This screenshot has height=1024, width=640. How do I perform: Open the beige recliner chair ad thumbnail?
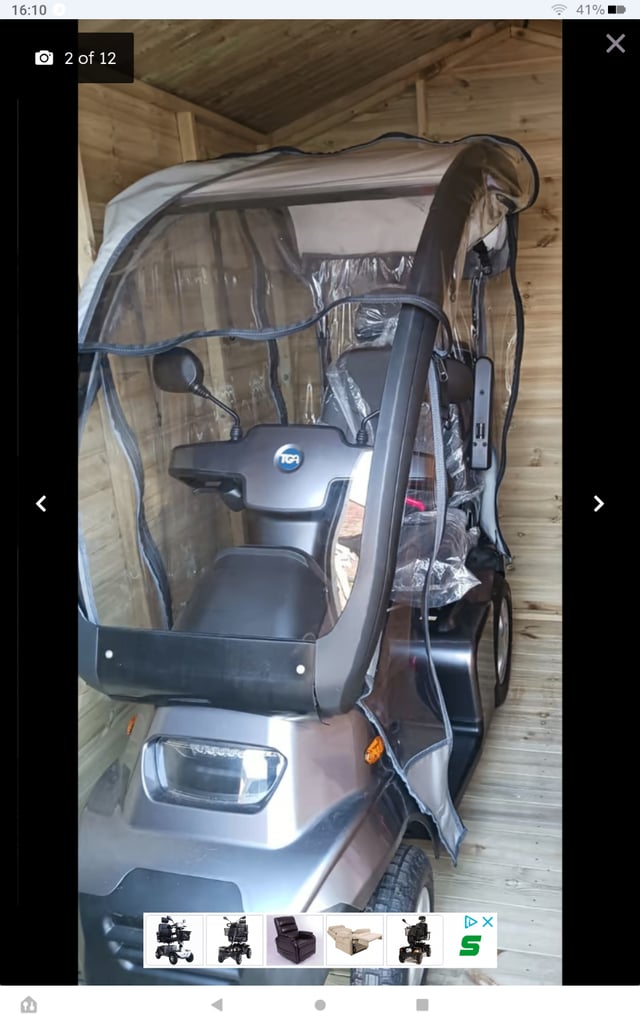point(355,940)
